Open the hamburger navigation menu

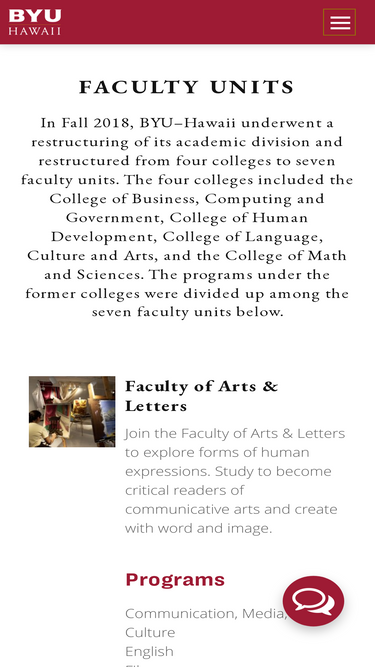339,22
